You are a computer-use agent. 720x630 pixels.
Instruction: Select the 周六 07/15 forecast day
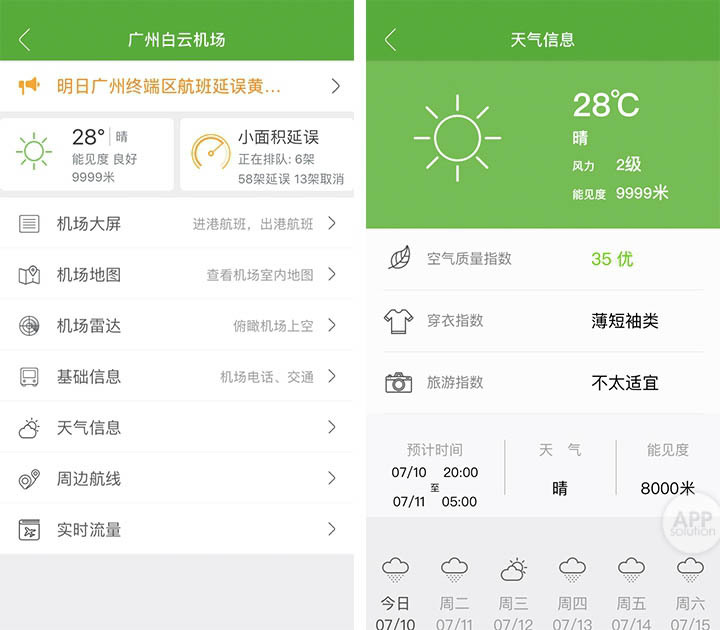[x=690, y=592]
